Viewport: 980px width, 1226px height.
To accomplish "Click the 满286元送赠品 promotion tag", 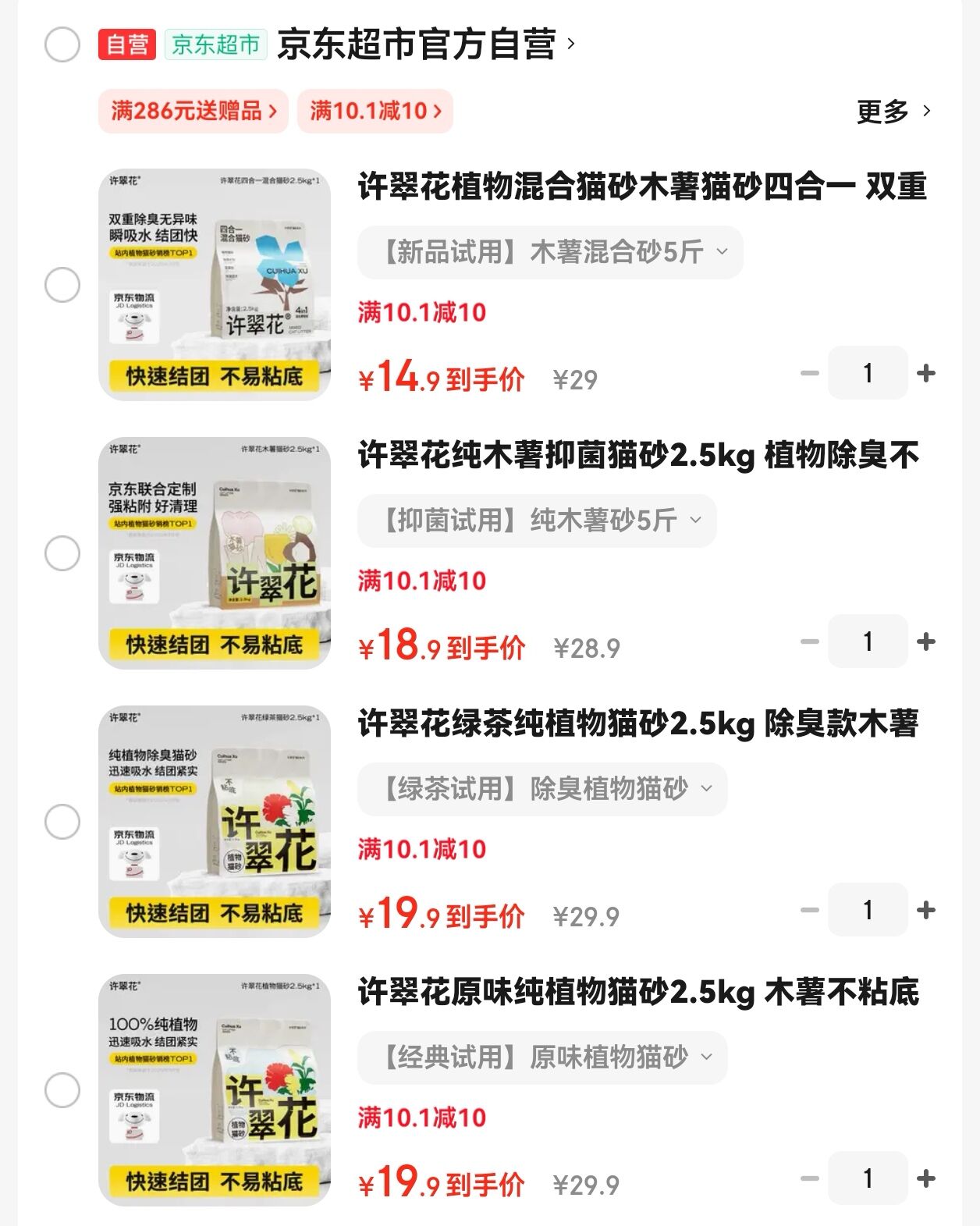I will pyautogui.click(x=191, y=112).
